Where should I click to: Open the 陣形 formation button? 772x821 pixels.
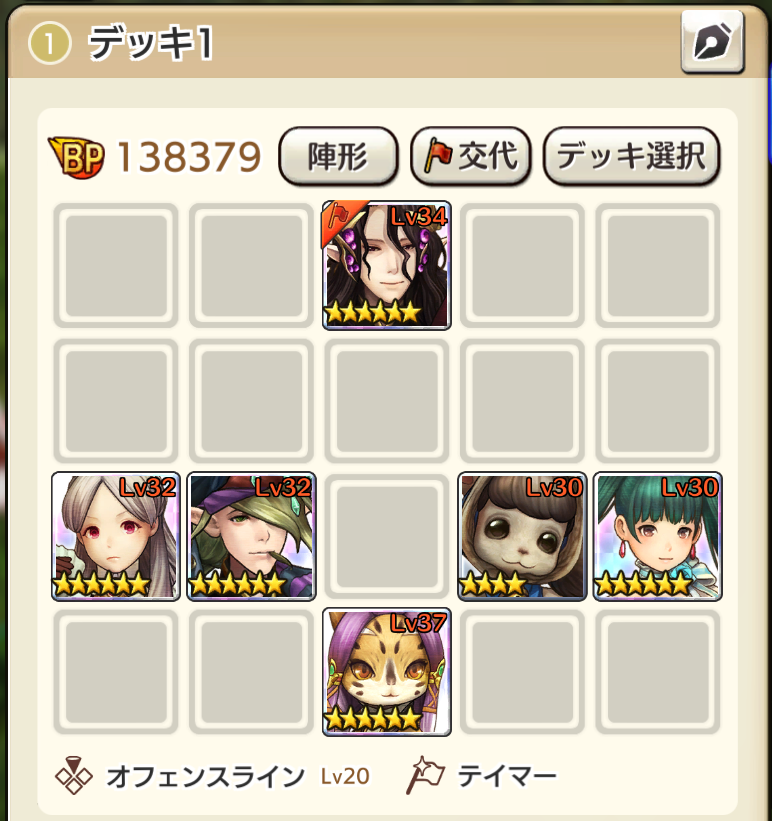tap(337, 156)
